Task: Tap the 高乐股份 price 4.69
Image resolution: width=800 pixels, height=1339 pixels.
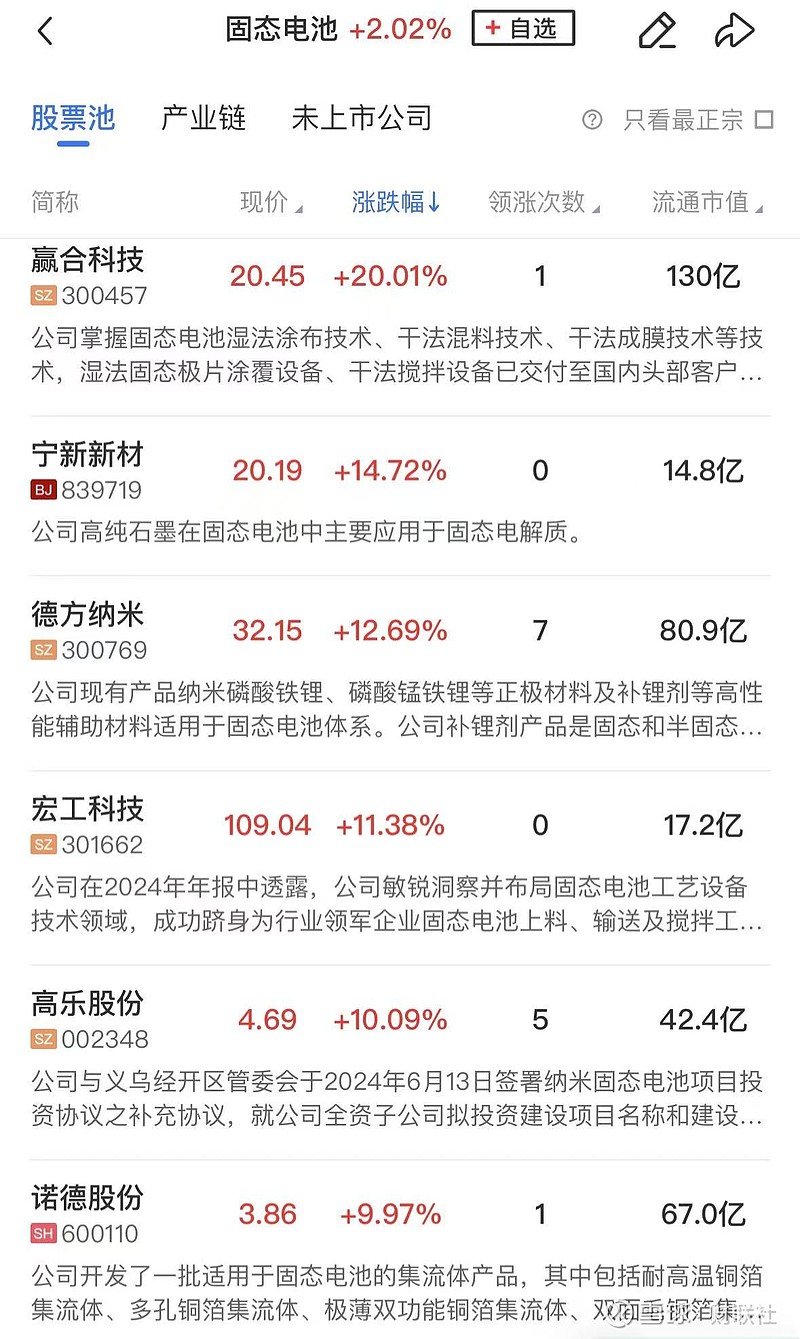Action: click(x=267, y=1019)
